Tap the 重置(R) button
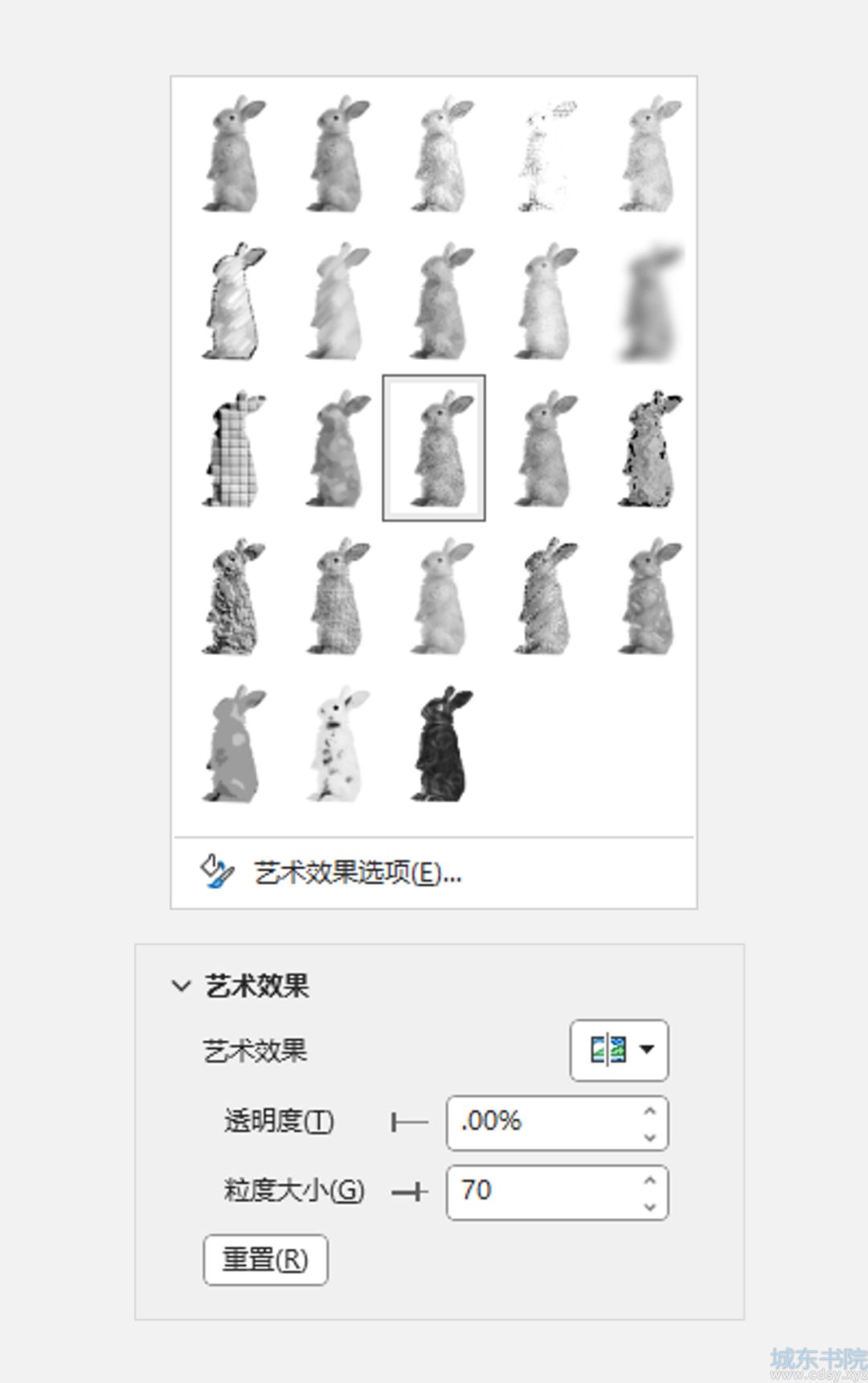Image resolution: width=868 pixels, height=1383 pixels. (x=265, y=1259)
